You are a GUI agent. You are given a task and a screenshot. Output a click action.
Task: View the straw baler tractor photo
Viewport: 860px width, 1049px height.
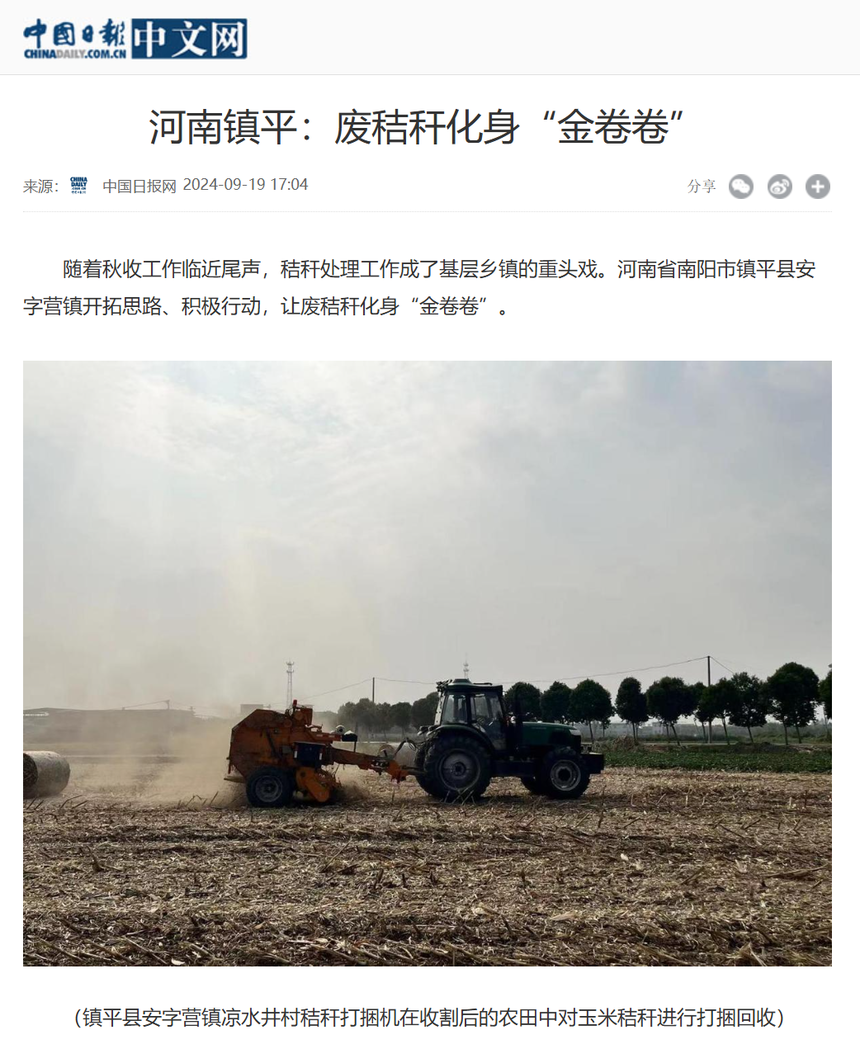point(427,662)
